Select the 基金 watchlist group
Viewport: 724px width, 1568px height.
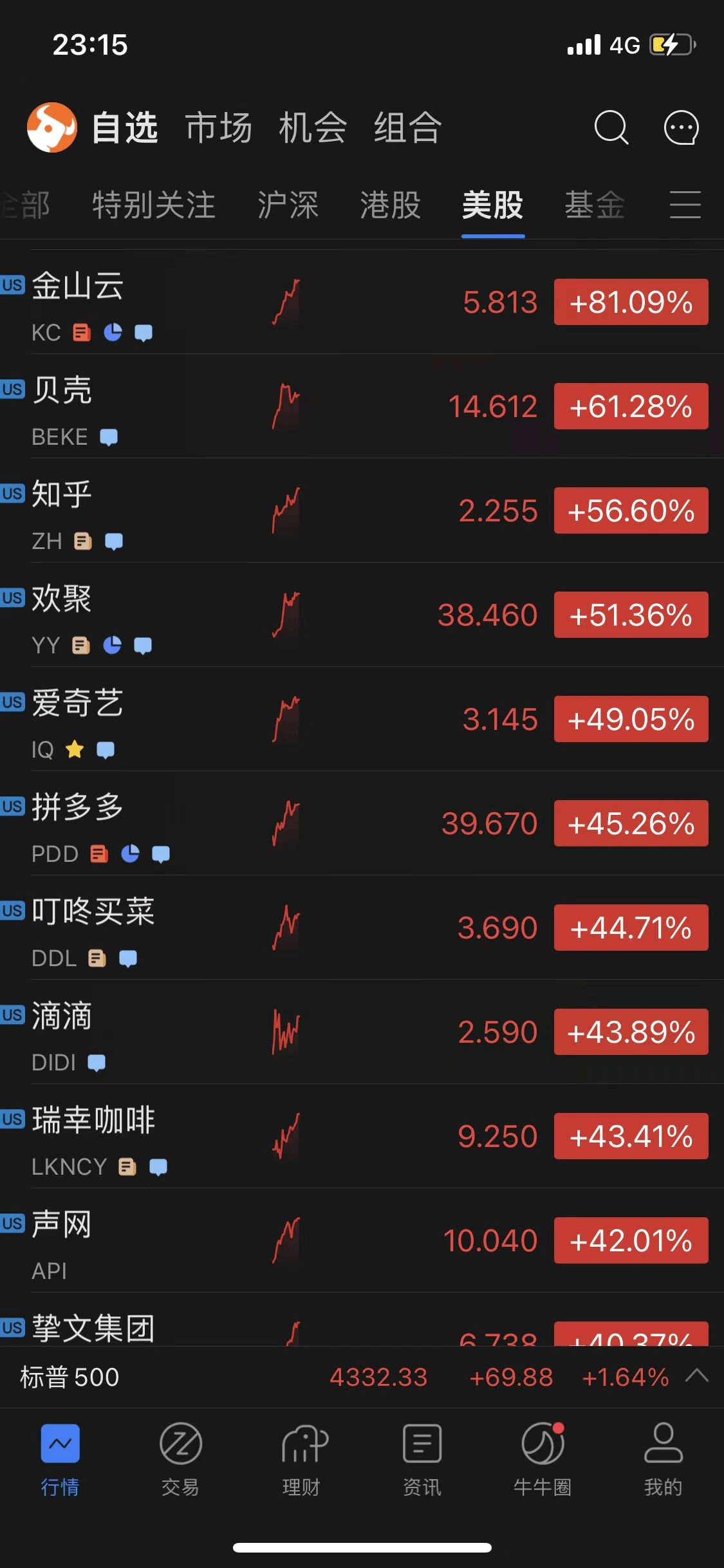pos(595,205)
